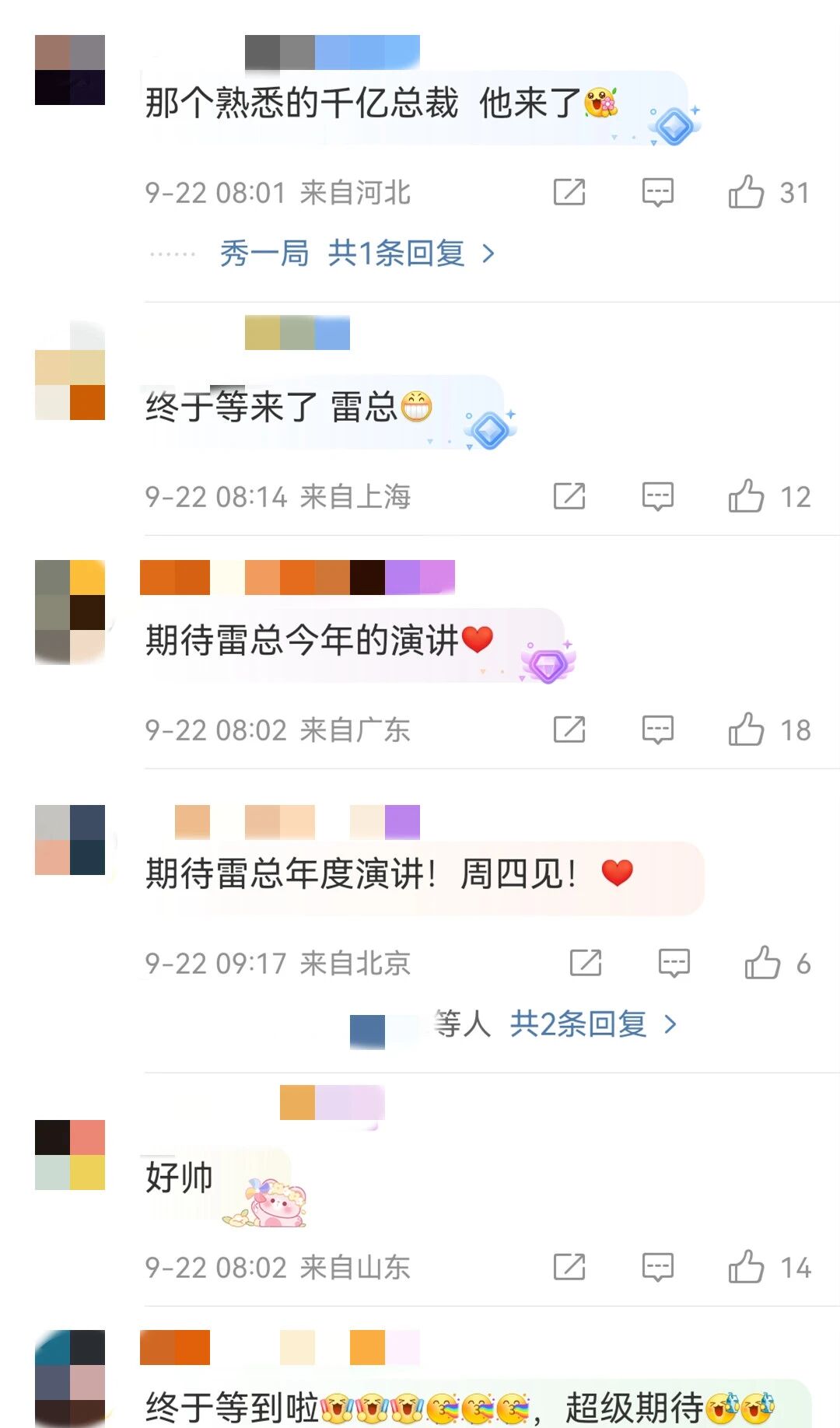The image size is (840, 1428).
Task: Repost the comment from 上海
Action: [x=569, y=496]
